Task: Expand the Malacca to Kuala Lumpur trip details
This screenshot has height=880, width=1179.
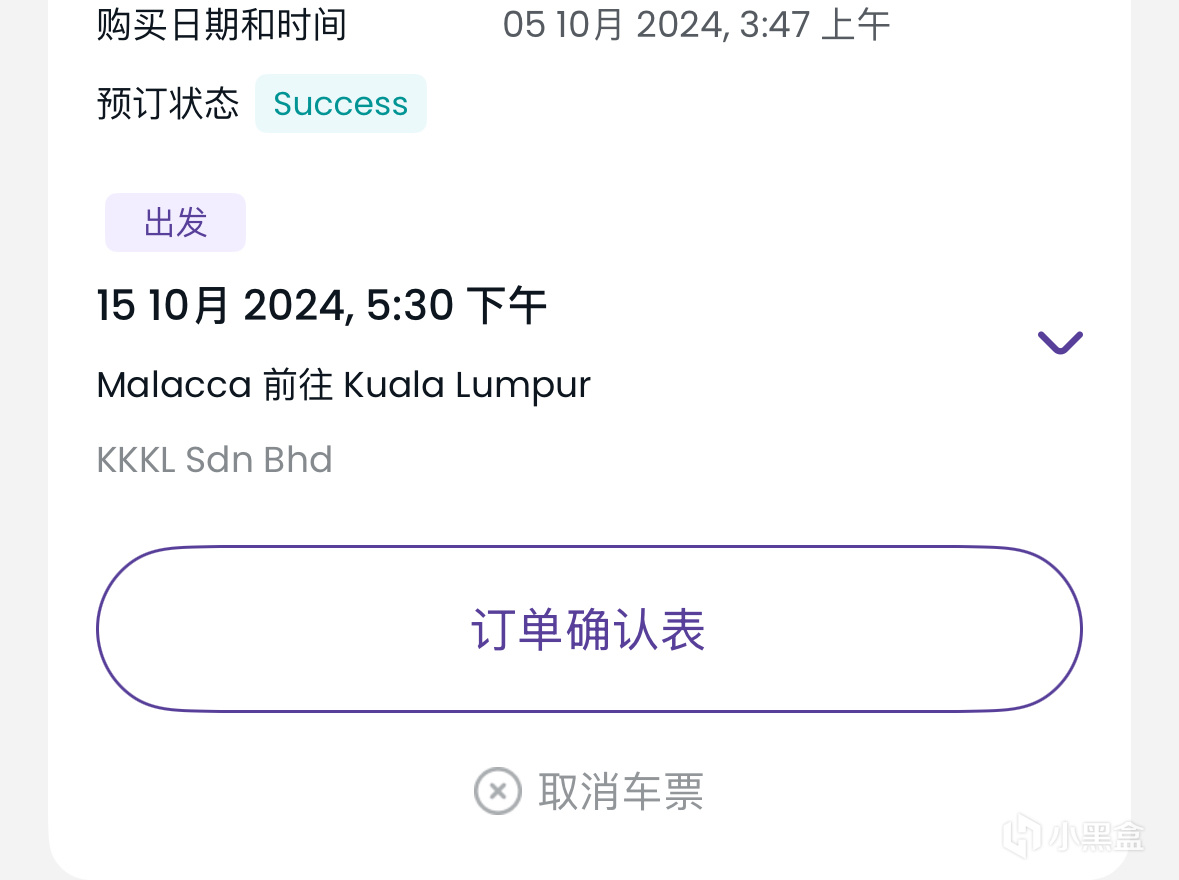Action: click(x=1060, y=343)
